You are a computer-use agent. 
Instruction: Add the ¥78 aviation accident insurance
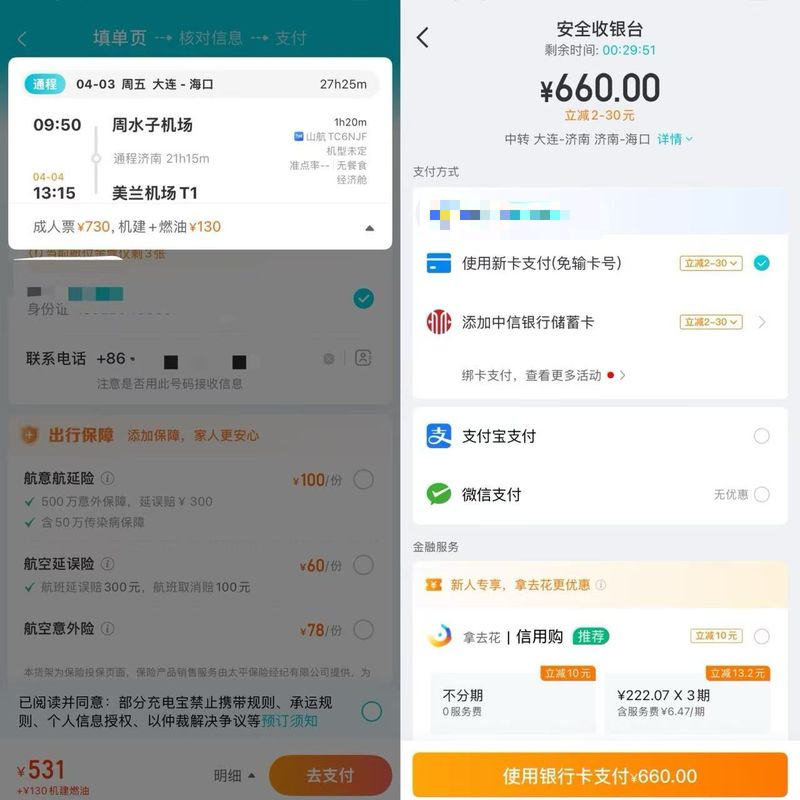[x=363, y=629]
